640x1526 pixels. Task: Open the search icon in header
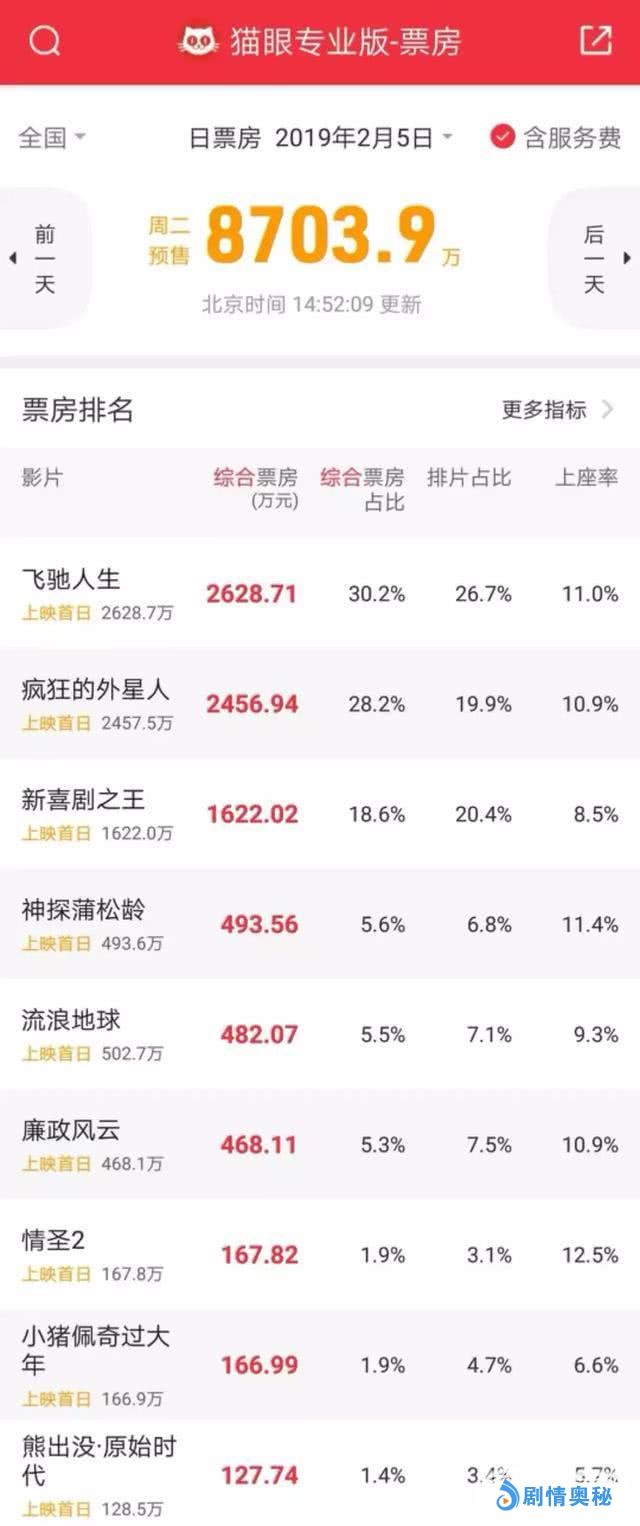[x=45, y=41]
